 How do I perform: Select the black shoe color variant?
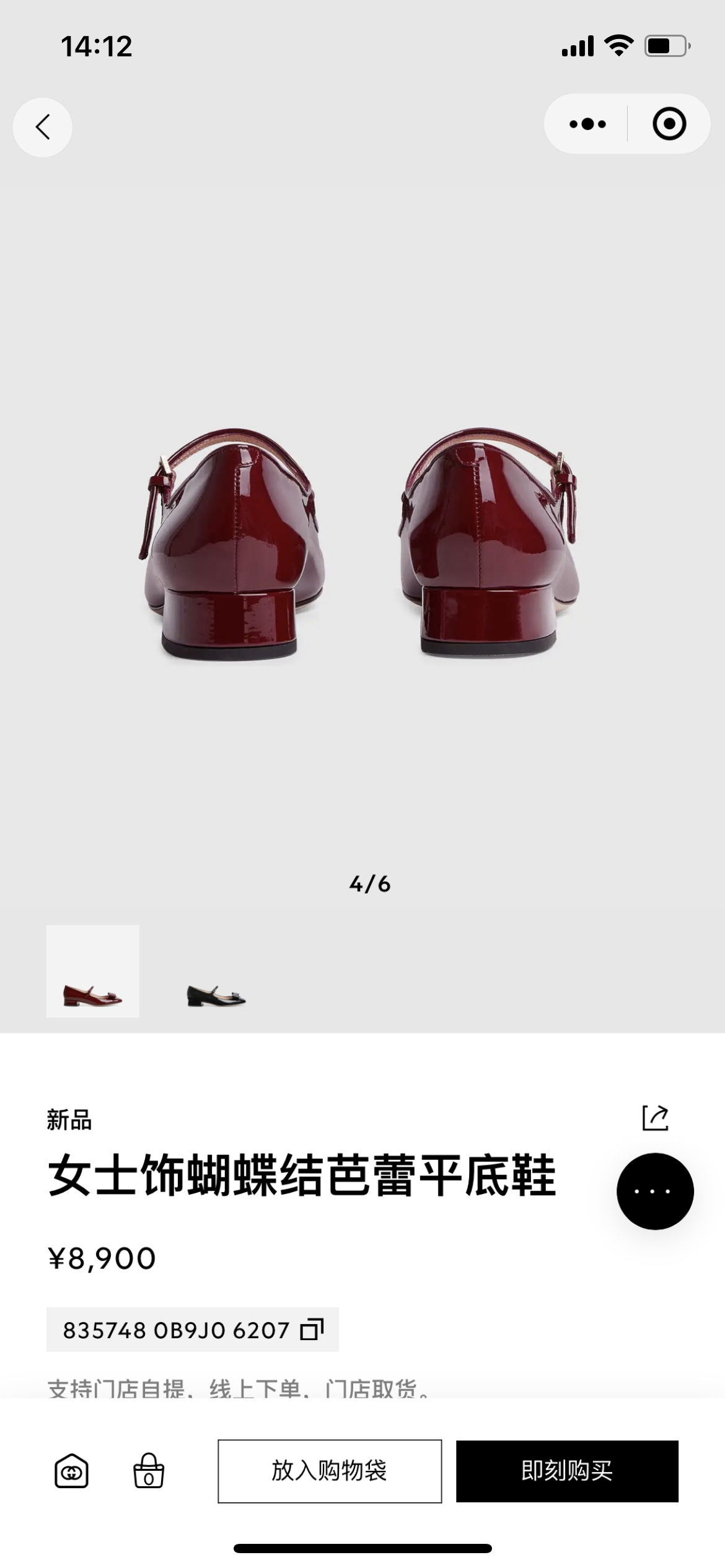(x=216, y=970)
